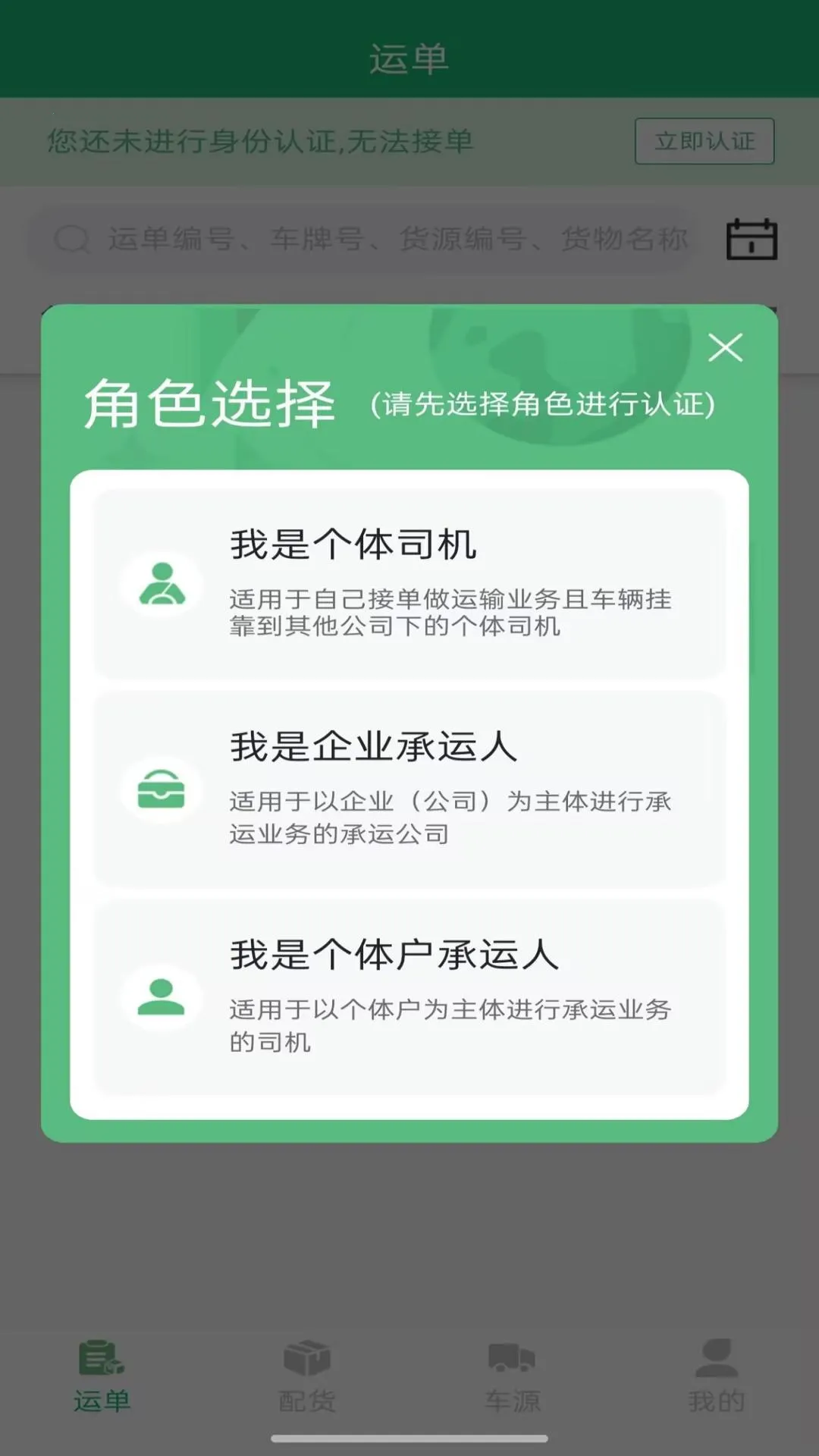Select the steering wheel driver icon
This screenshot has height=1456, width=819.
point(162,584)
